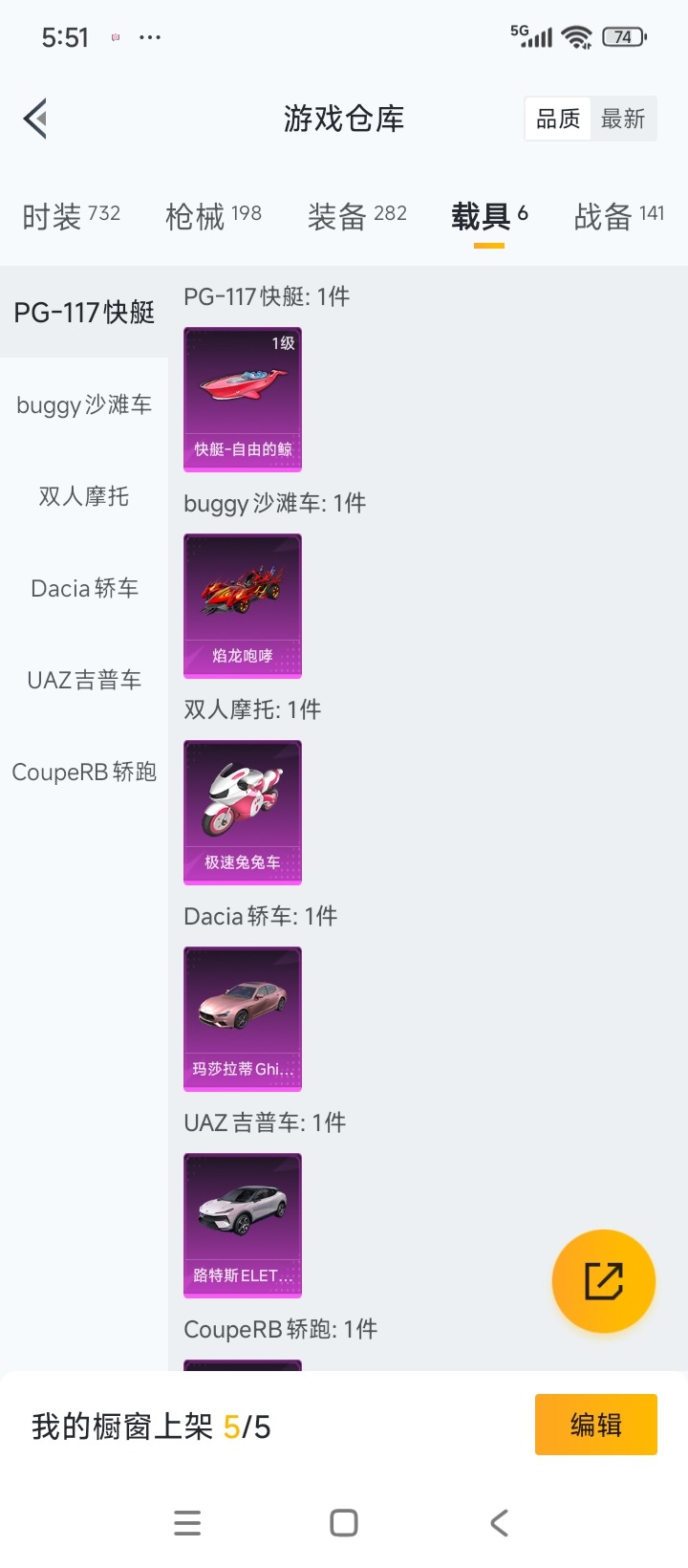The height and width of the screenshot is (1568, 688).
Task: Tap the orange share floating button
Action: (x=603, y=1280)
